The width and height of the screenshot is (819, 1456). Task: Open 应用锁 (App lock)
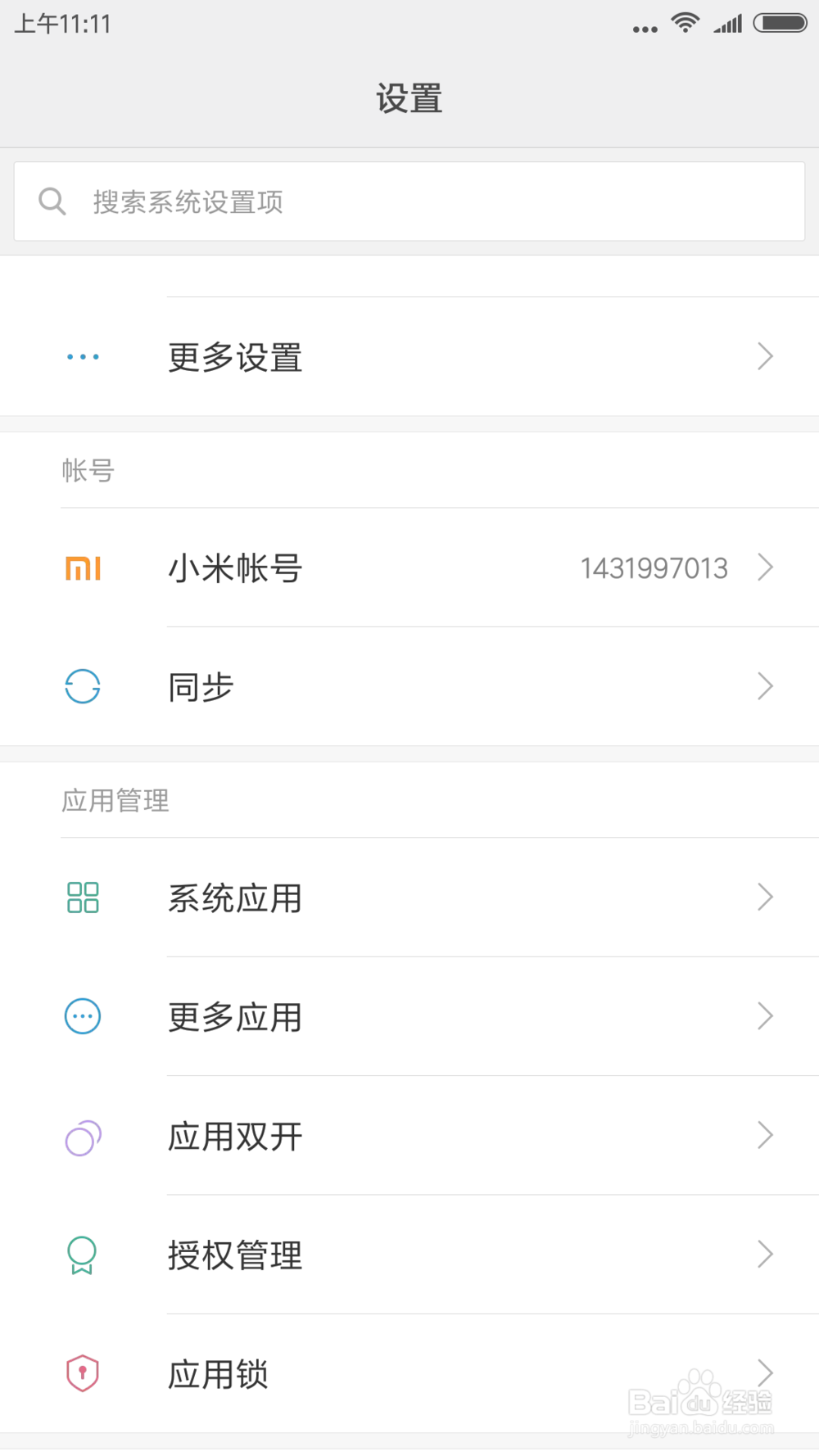pyautogui.click(x=409, y=1373)
